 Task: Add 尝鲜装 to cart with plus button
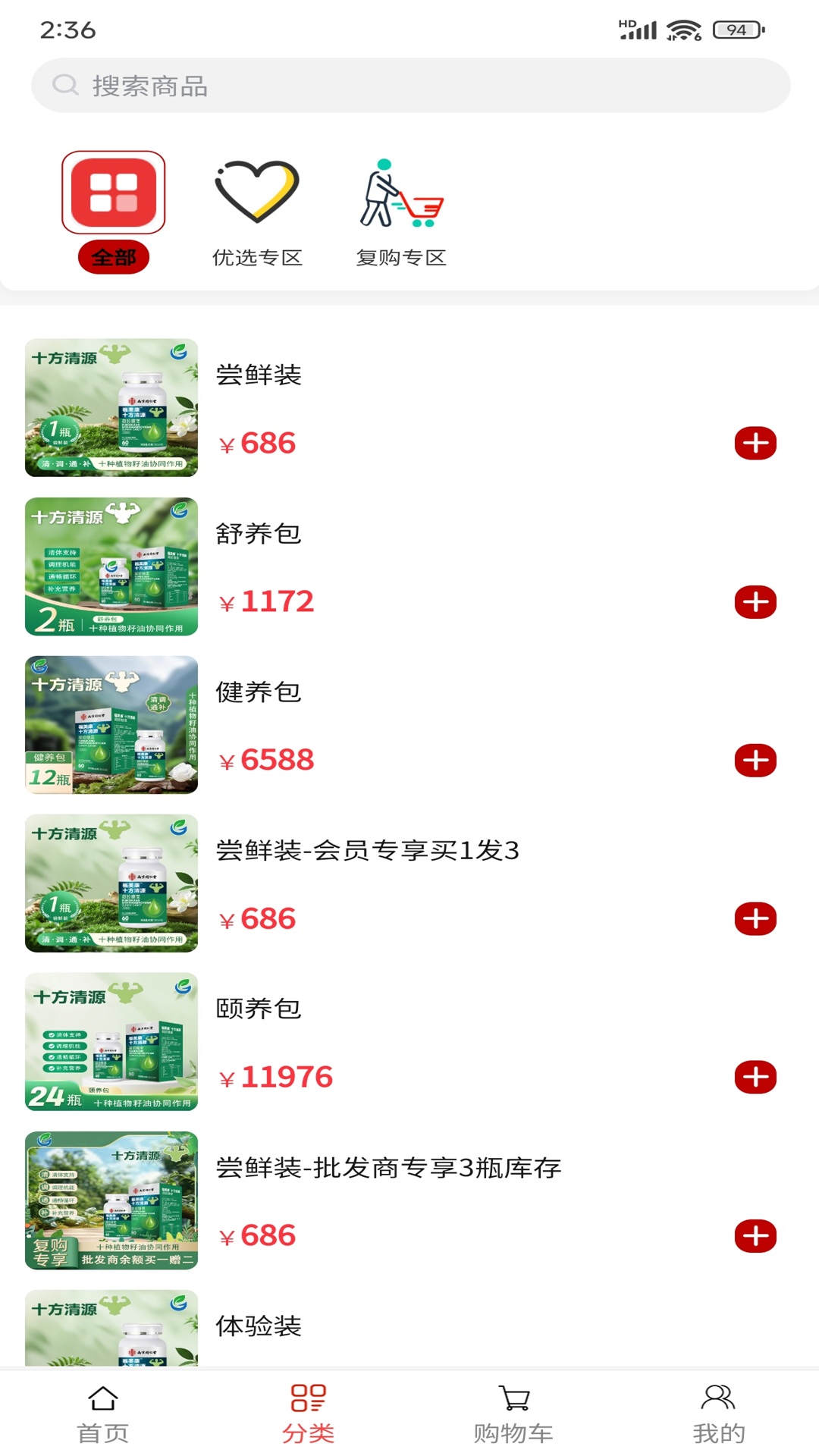tap(755, 444)
